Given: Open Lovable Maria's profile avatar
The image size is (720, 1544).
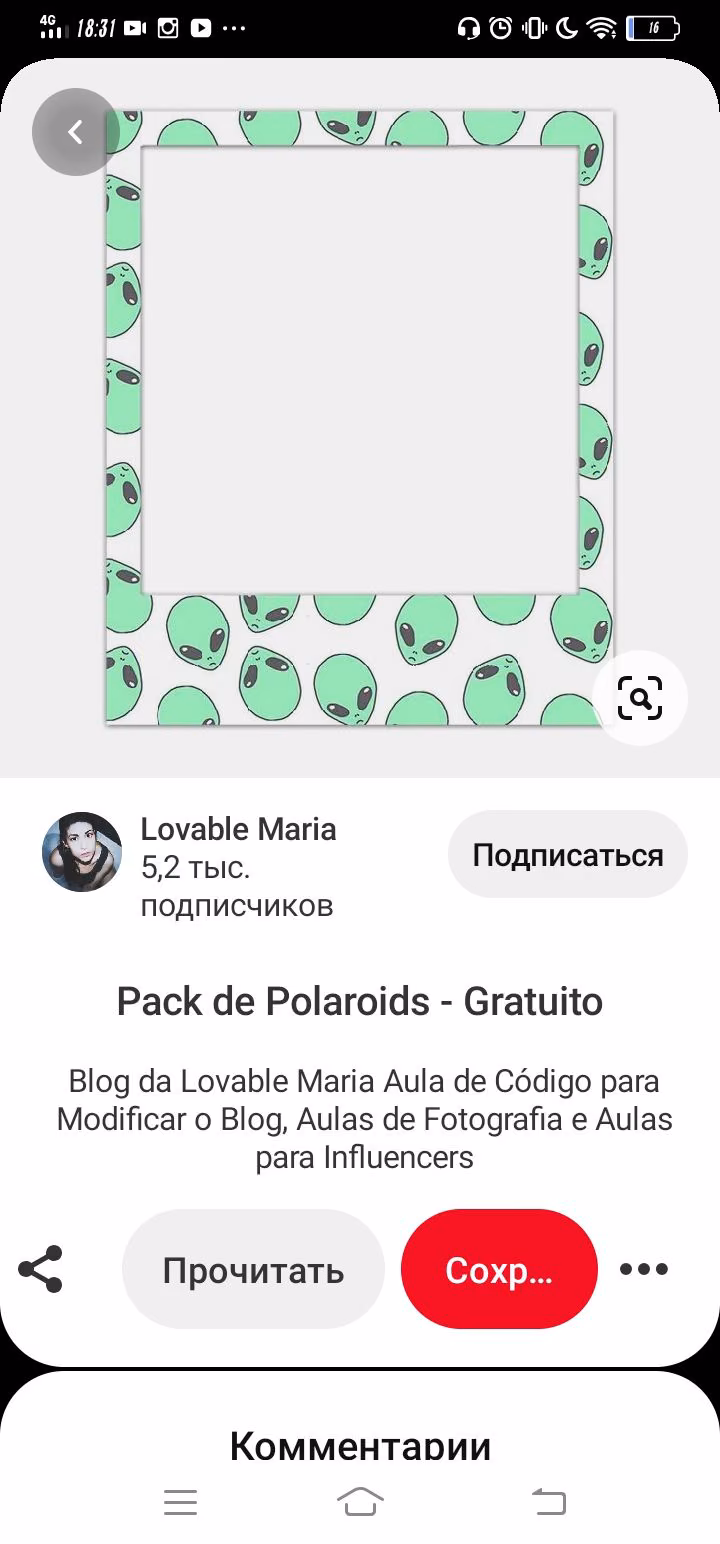Looking at the screenshot, I should [82, 852].
